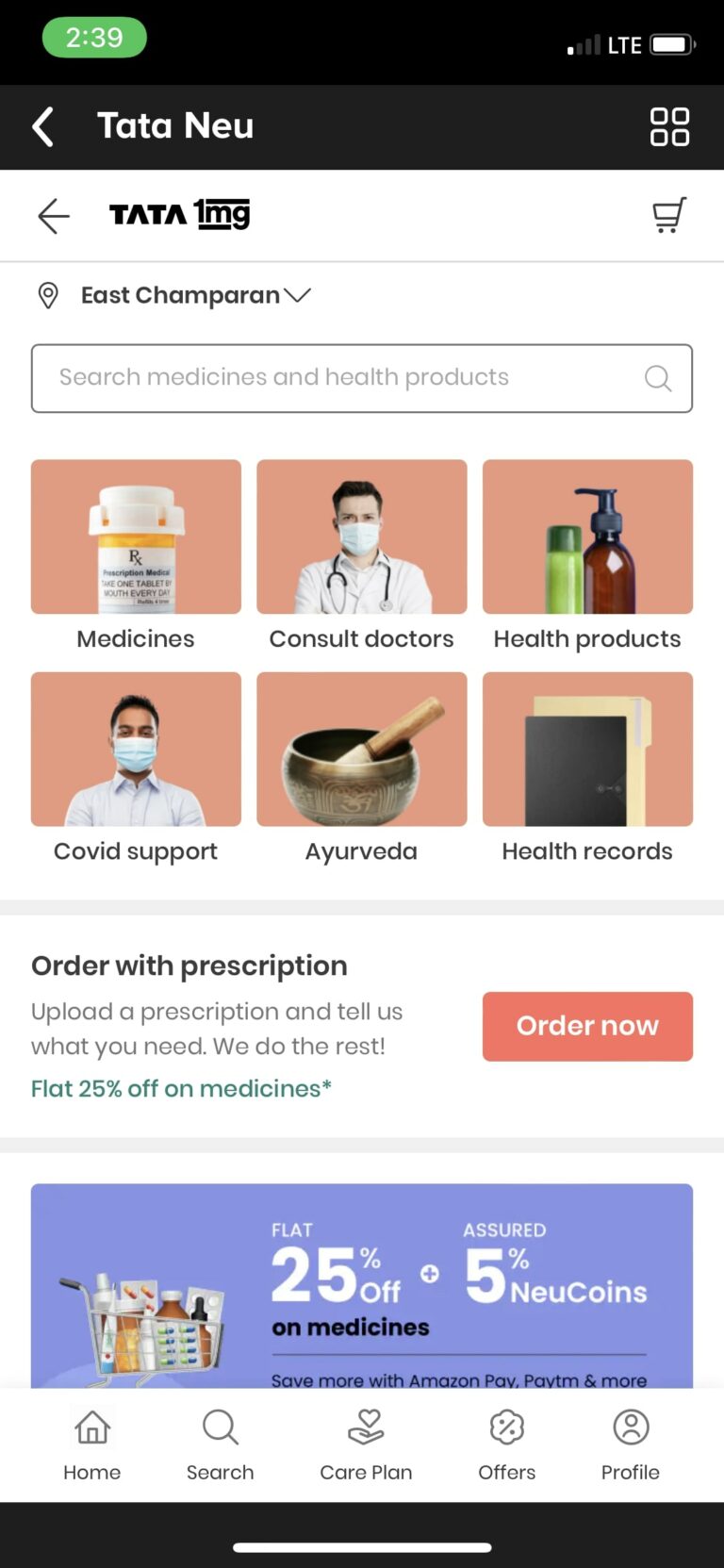Expand the East Champaran location dropdown
The height and width of the screenshot is (1568, 724).
point(195,295)
